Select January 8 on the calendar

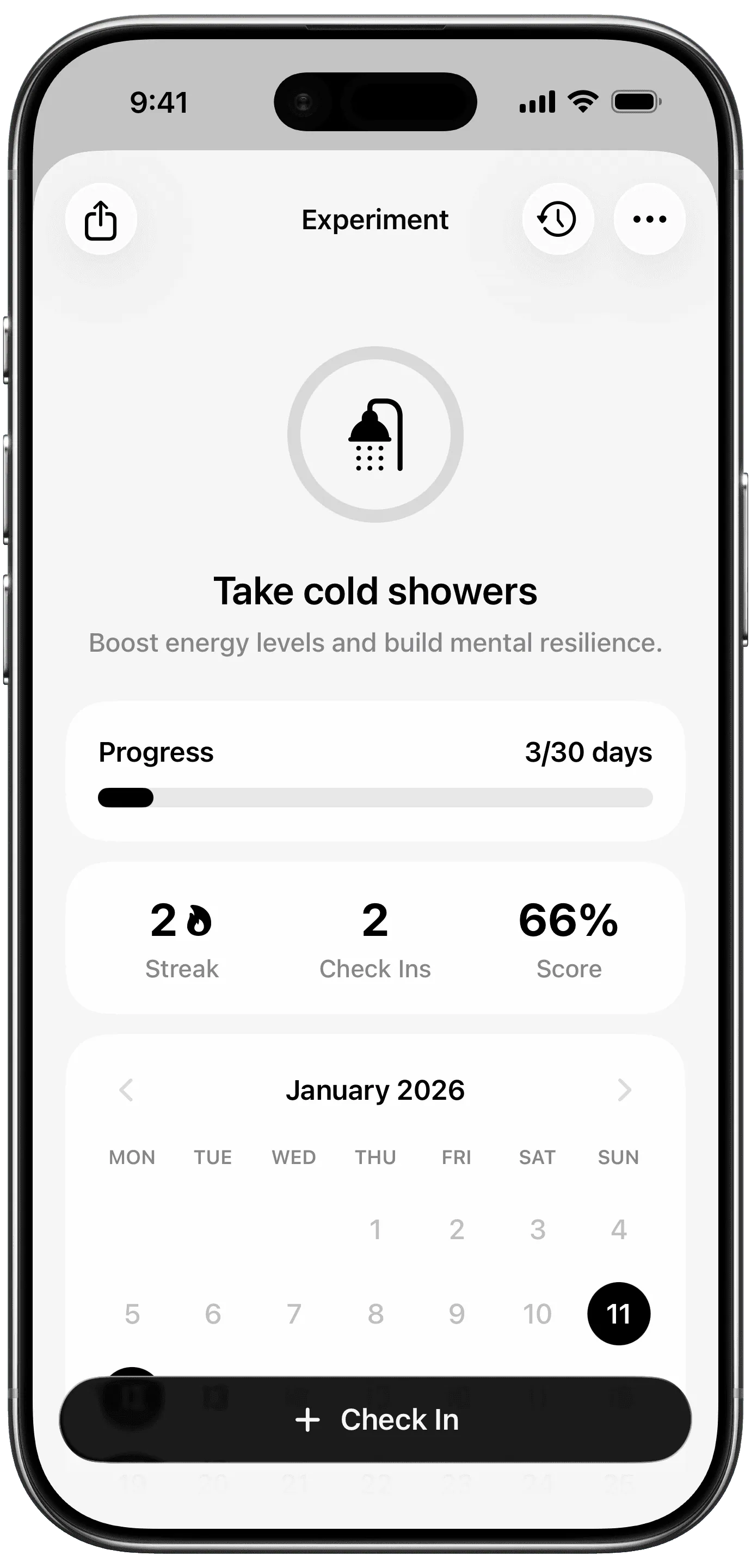click(x=375, y=1314)
